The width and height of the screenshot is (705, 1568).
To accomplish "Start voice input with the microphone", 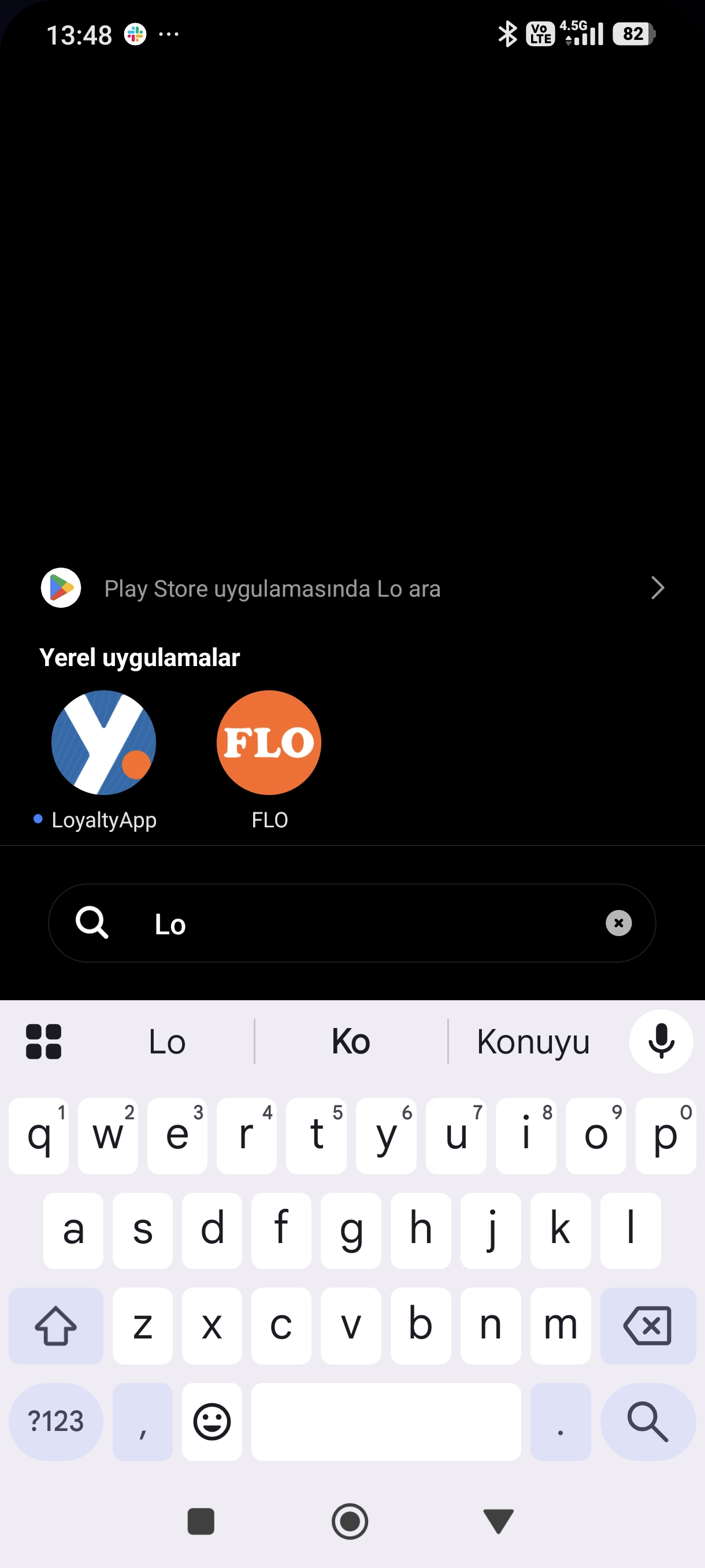I will coord(661,1041).
